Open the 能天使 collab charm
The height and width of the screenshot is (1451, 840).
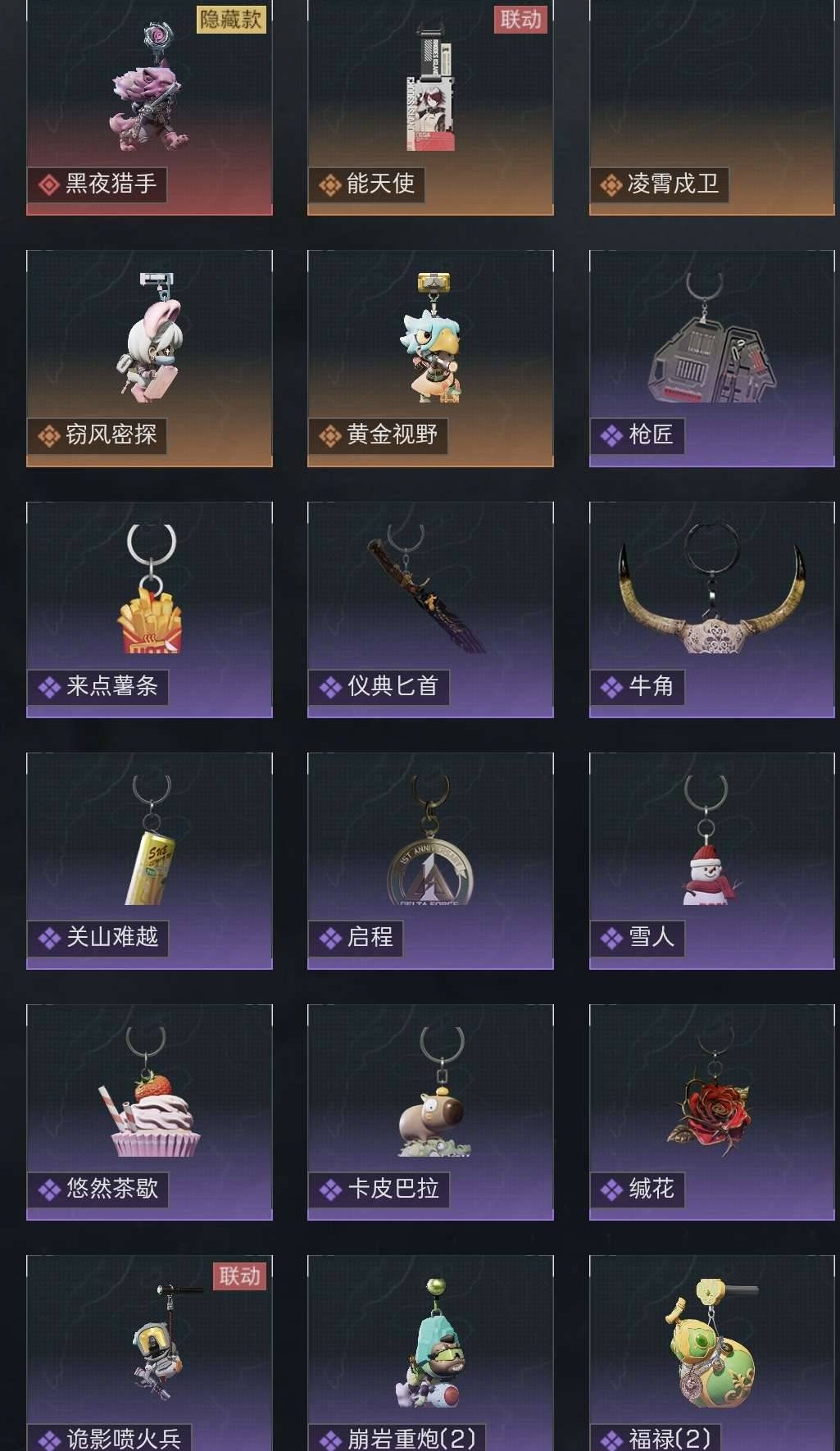430,107
